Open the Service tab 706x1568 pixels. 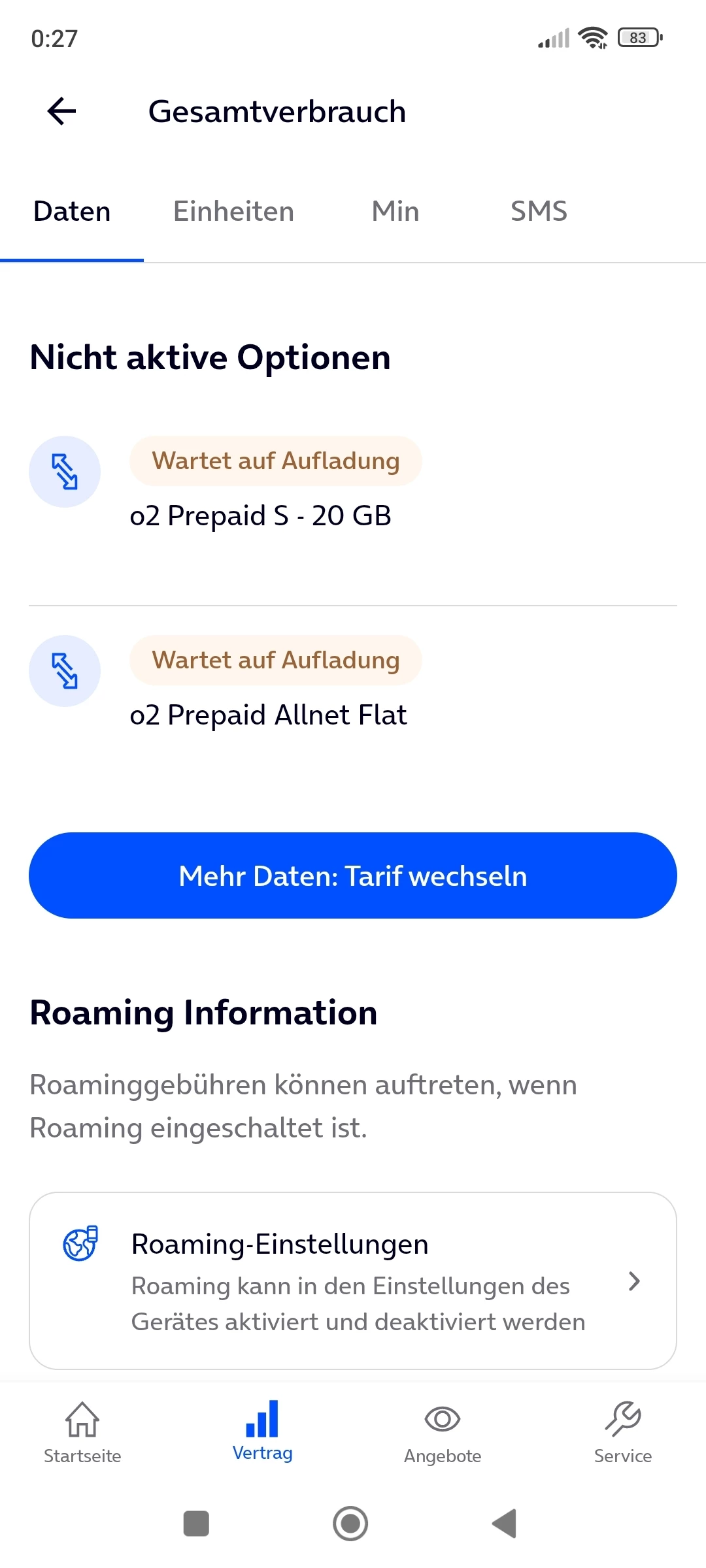point(623,1429)
